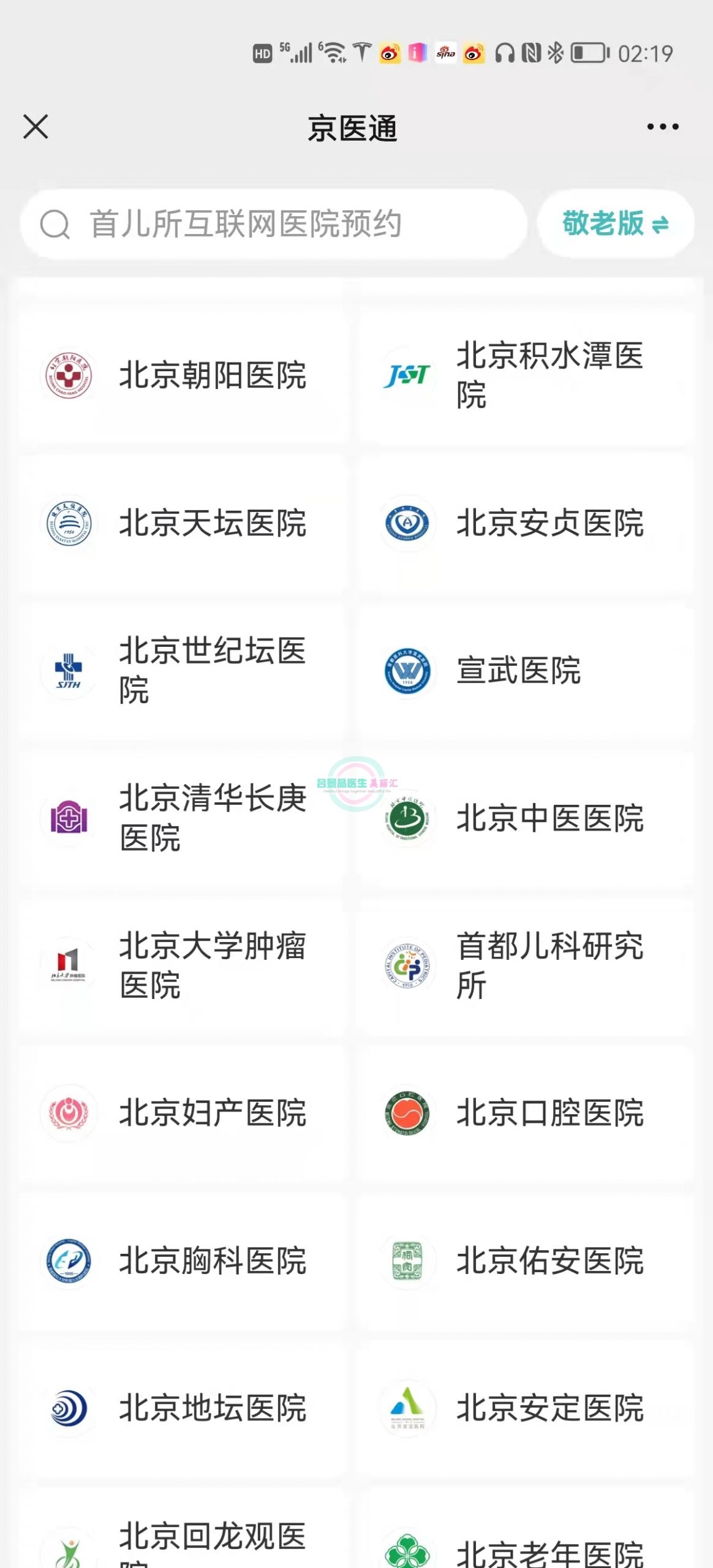713x1568 pixels.
Task: Open 北京天坛医院 card
Action: [x=184, y=524]
